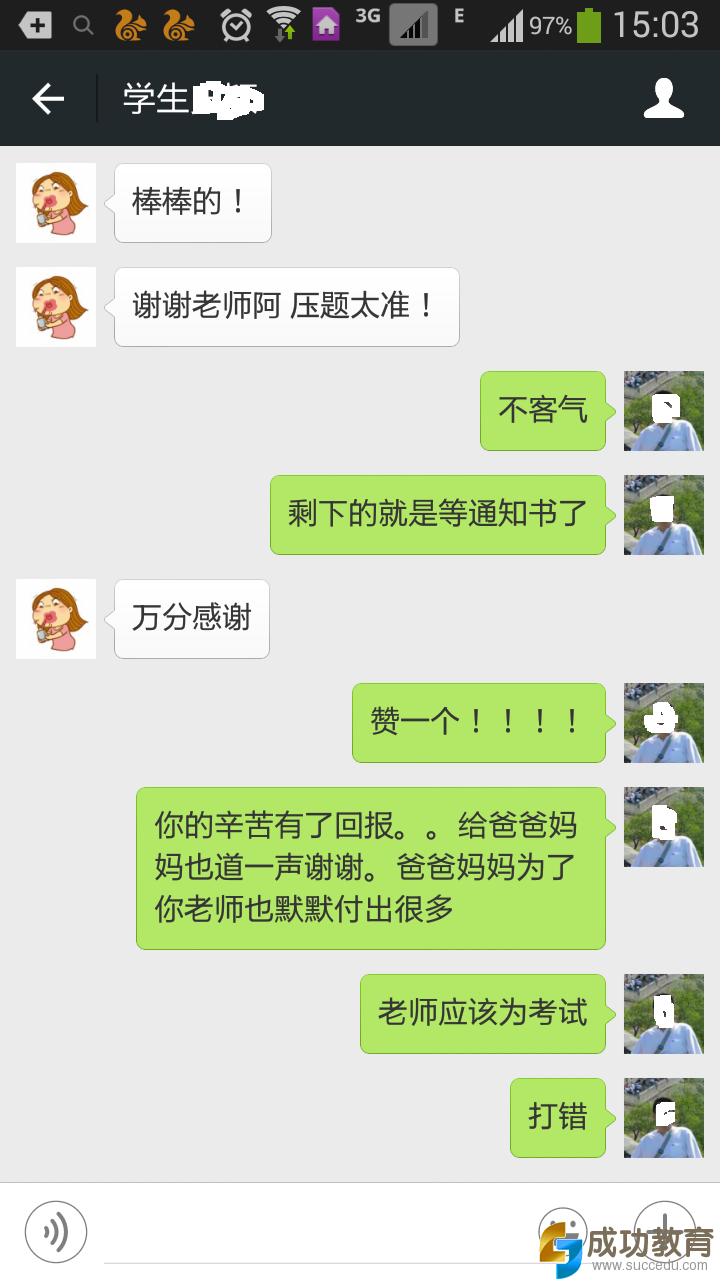Image resolution: width=720 pixels, height=1280 pixels.
Task: Tap the avatar next to 谢谢老师阿 压题太准！
Action: pos(56,307)
